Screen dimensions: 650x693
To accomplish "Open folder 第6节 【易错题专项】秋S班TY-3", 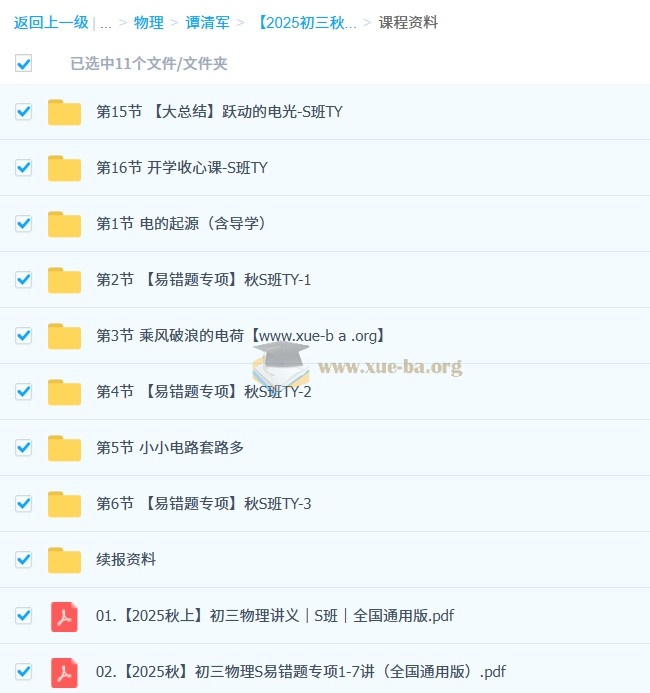I will coord(203,504).
